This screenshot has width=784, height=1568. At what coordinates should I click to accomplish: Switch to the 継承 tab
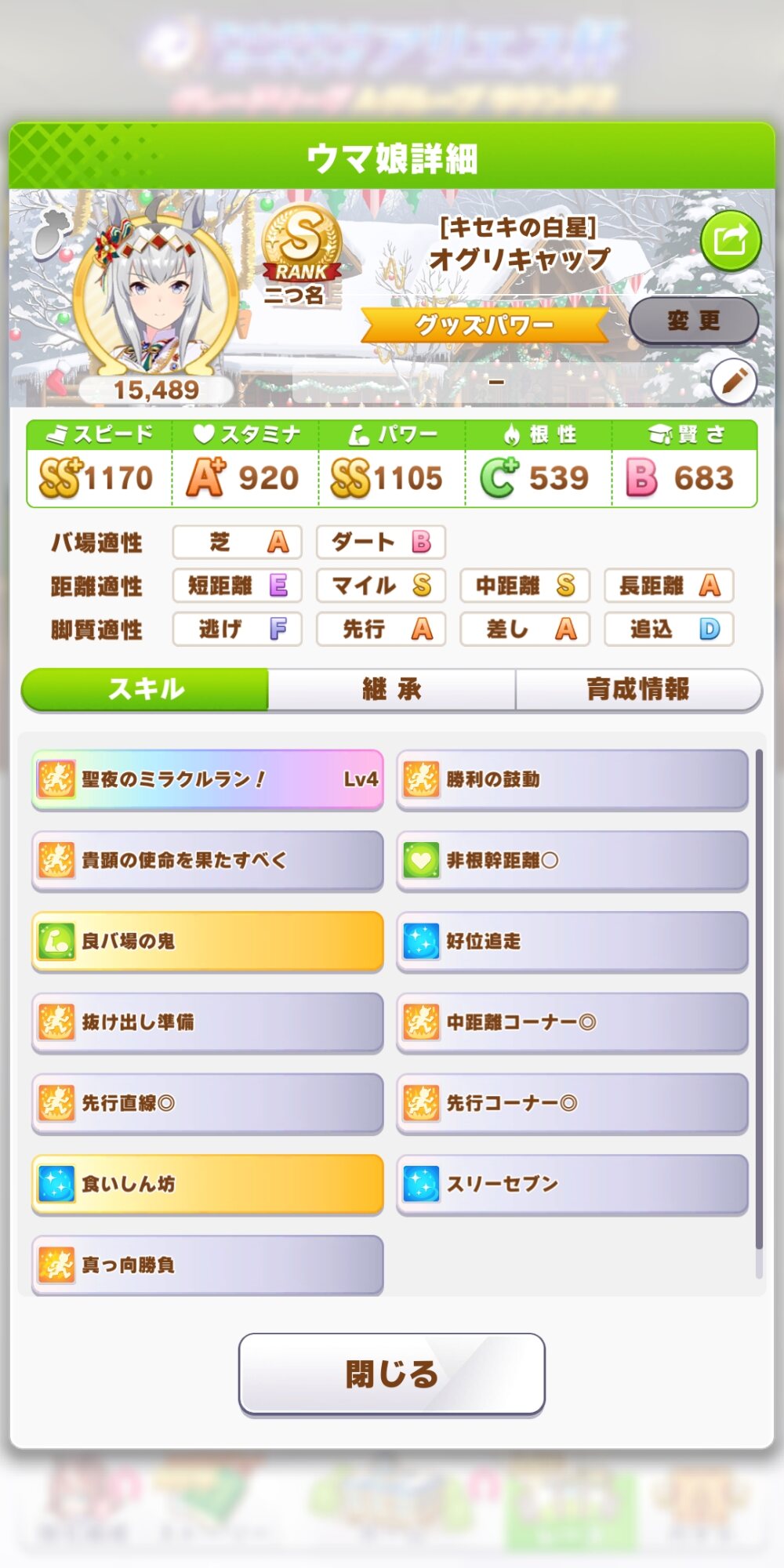391,690
